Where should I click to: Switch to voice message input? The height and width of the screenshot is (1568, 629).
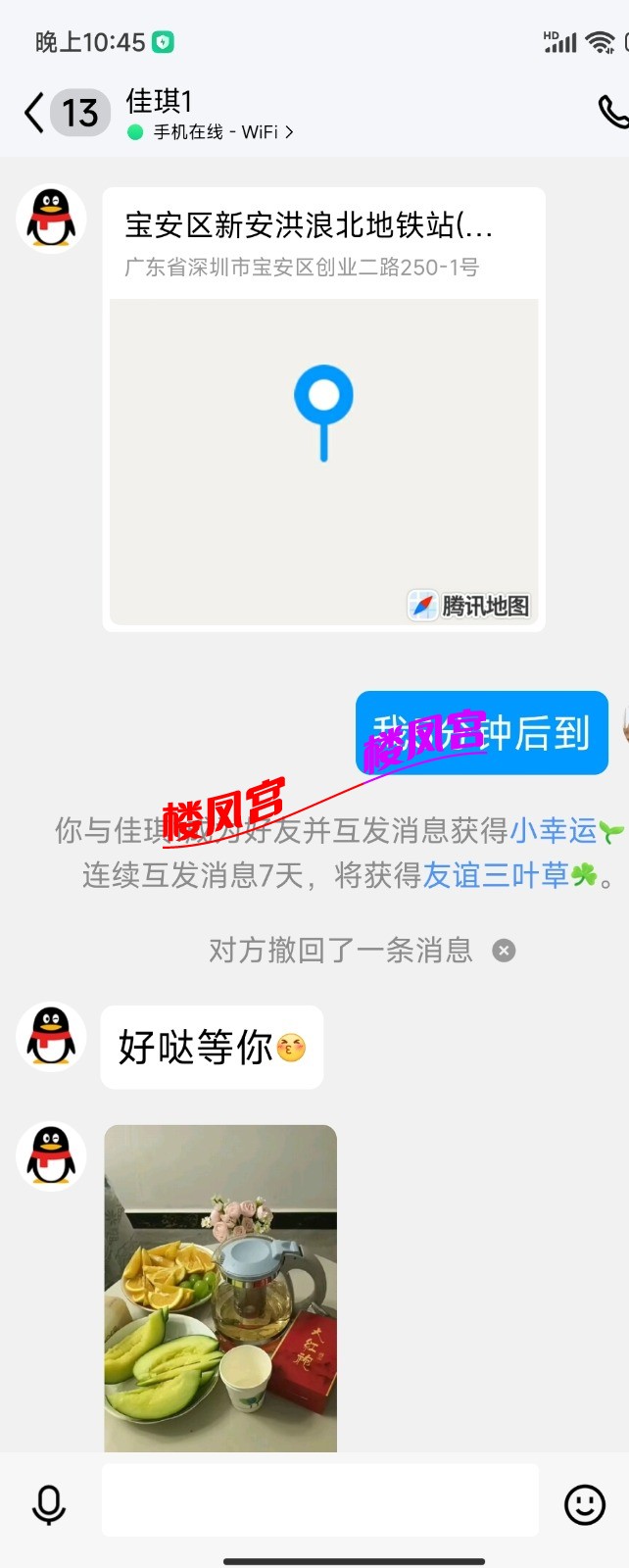point(48,1504)
